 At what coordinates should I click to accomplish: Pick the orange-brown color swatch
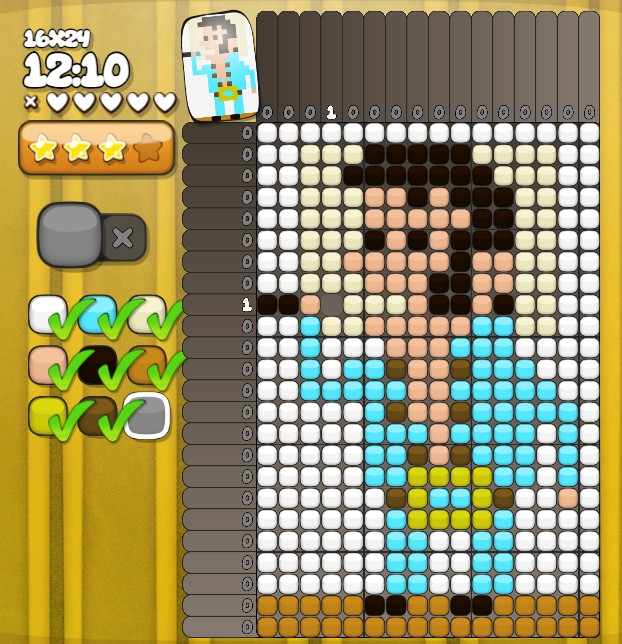tap(147, 365)
